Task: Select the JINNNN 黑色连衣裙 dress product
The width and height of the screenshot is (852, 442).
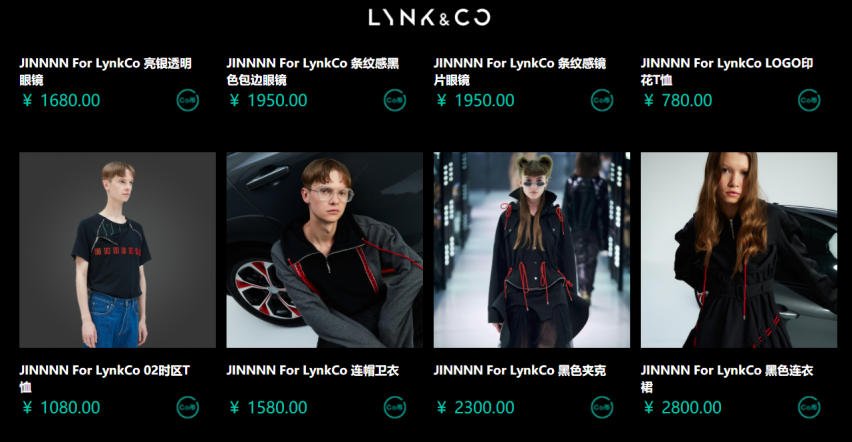Action: [x=738, y=250]
